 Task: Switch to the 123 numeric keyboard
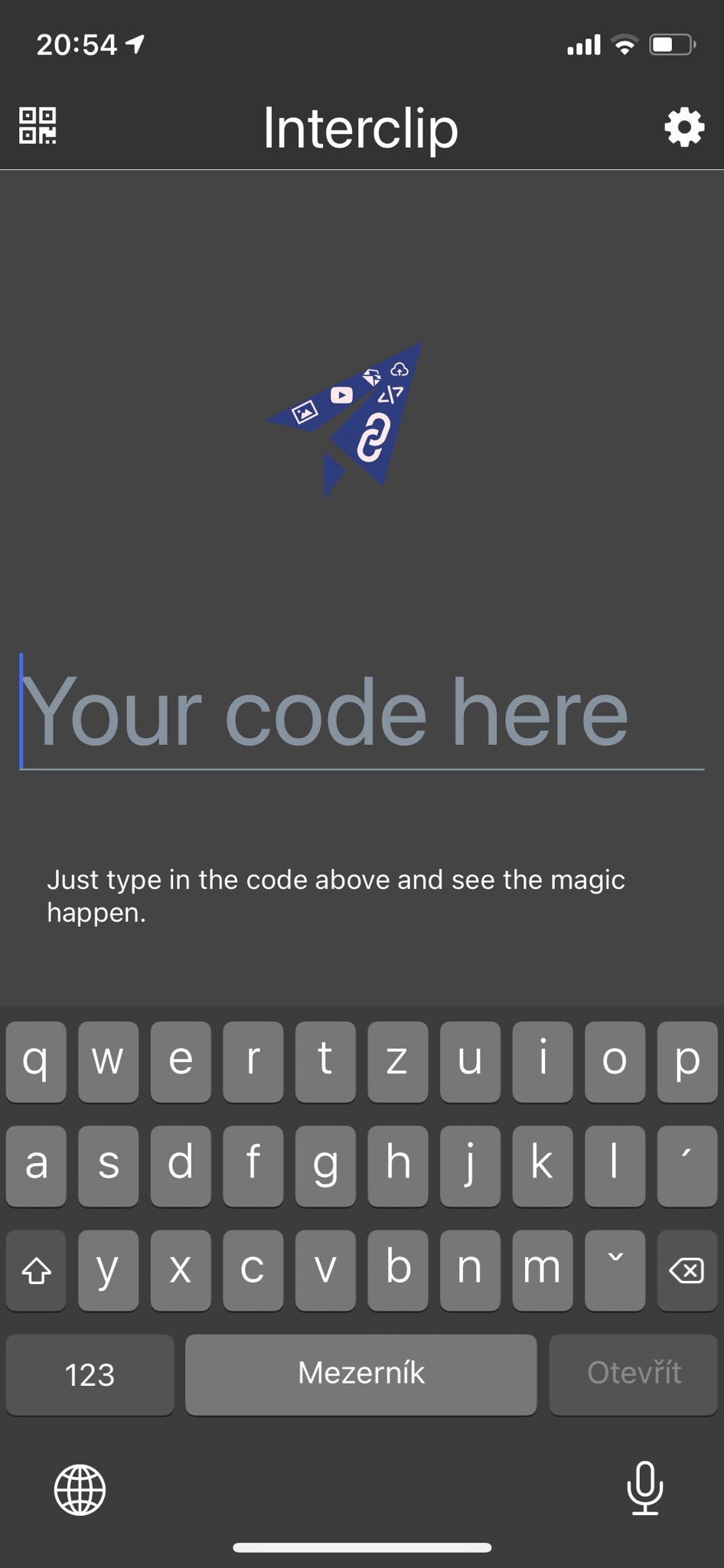90,1374
